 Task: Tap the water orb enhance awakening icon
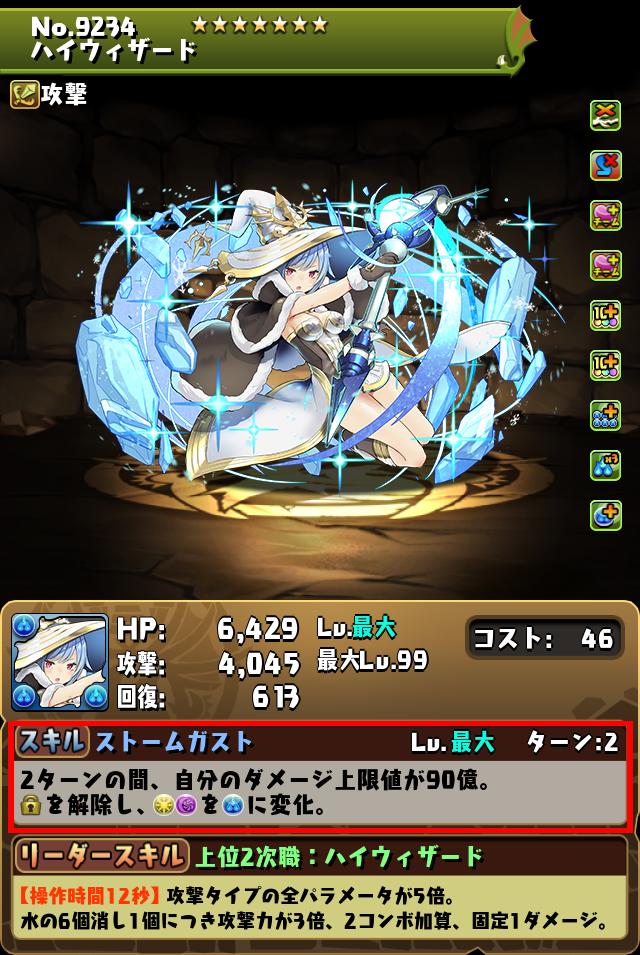pos(606,515)
